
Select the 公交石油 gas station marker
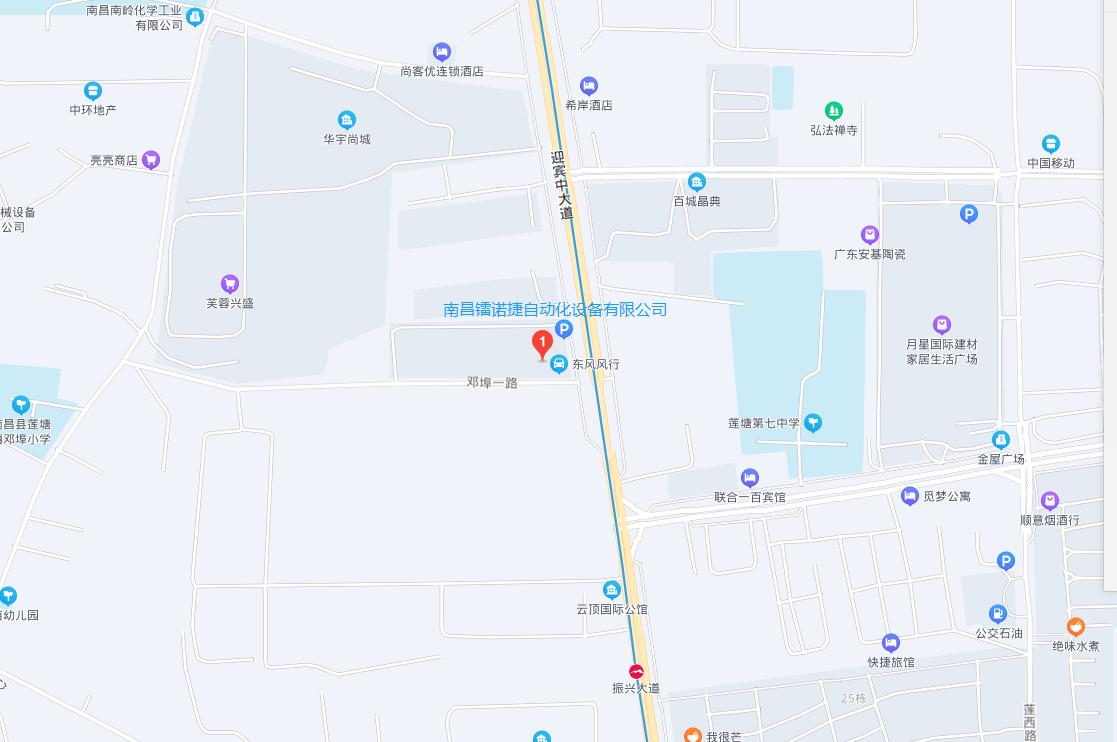(x=998, y=614)
